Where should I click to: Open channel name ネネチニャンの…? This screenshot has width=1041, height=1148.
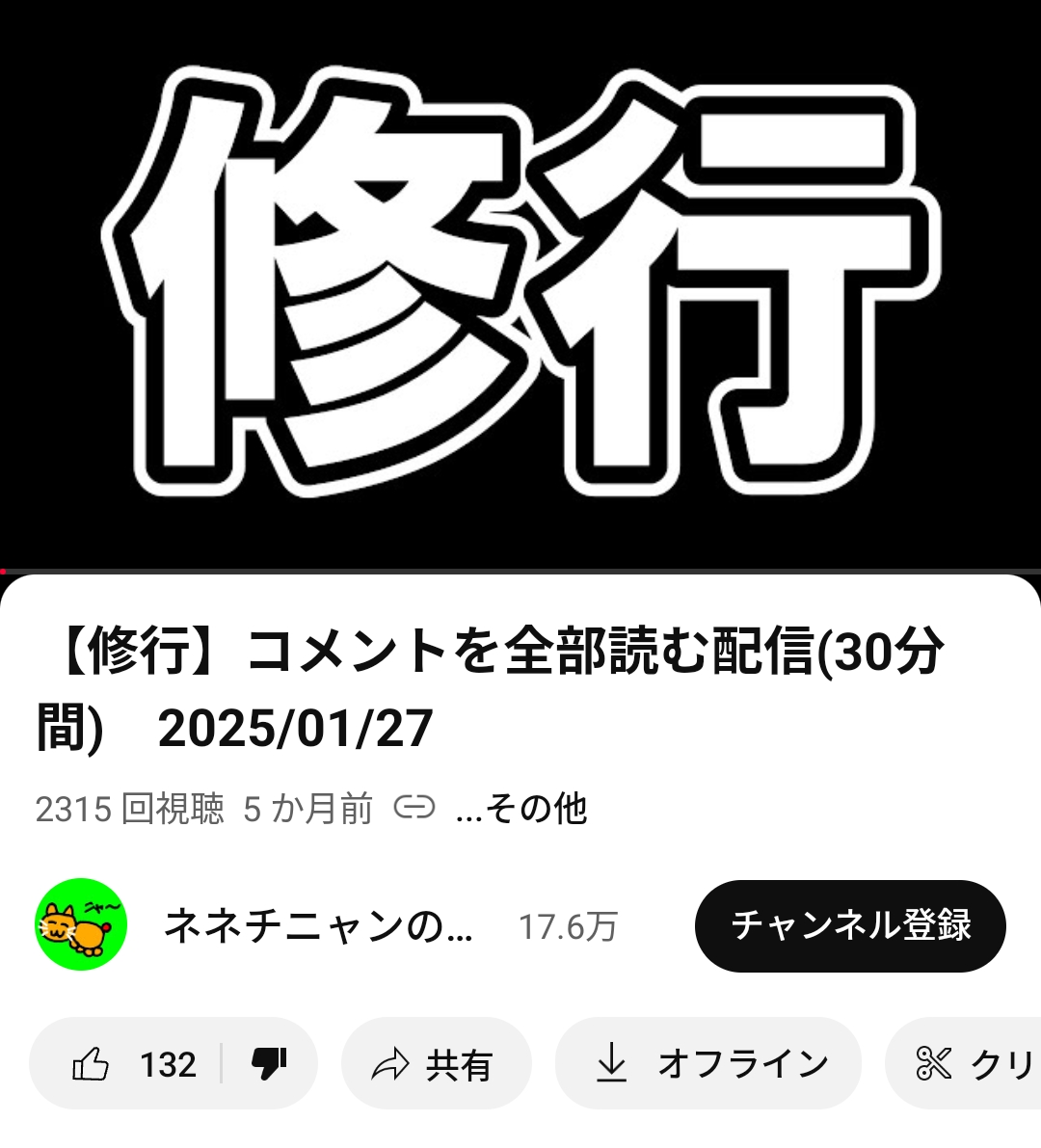[318, 926]
